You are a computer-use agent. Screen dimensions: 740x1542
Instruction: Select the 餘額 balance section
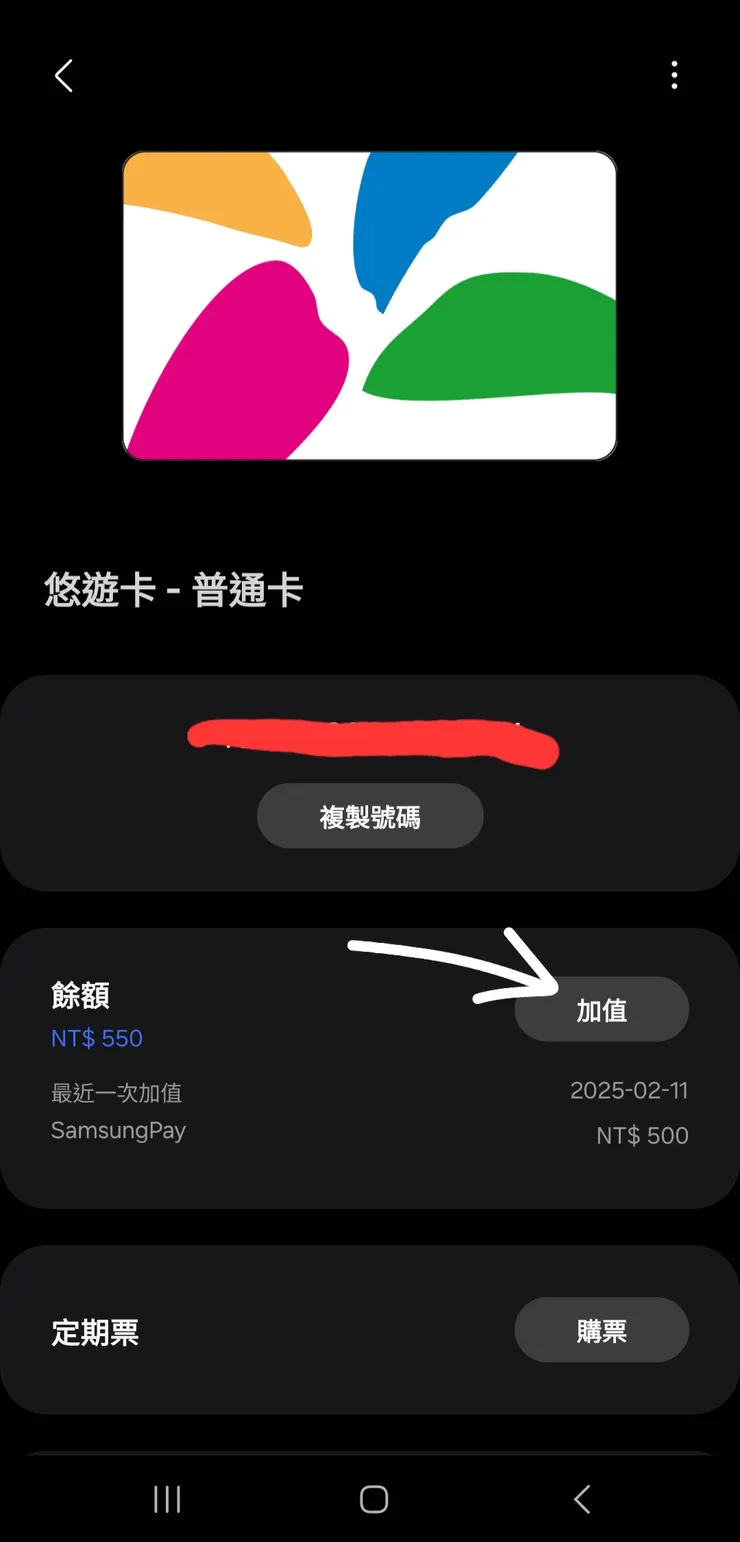click(x=78, y=995)
